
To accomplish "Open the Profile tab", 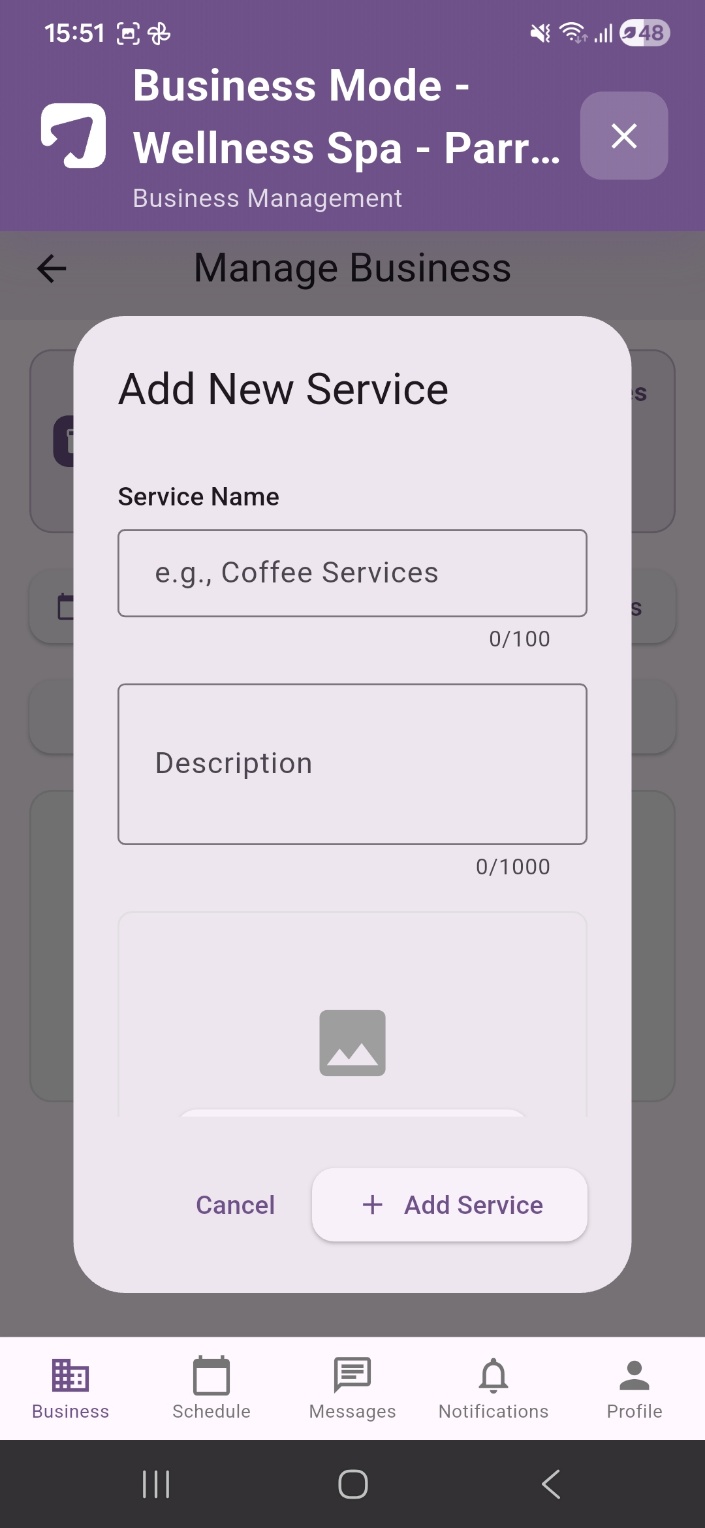I will coord(634,1389).
